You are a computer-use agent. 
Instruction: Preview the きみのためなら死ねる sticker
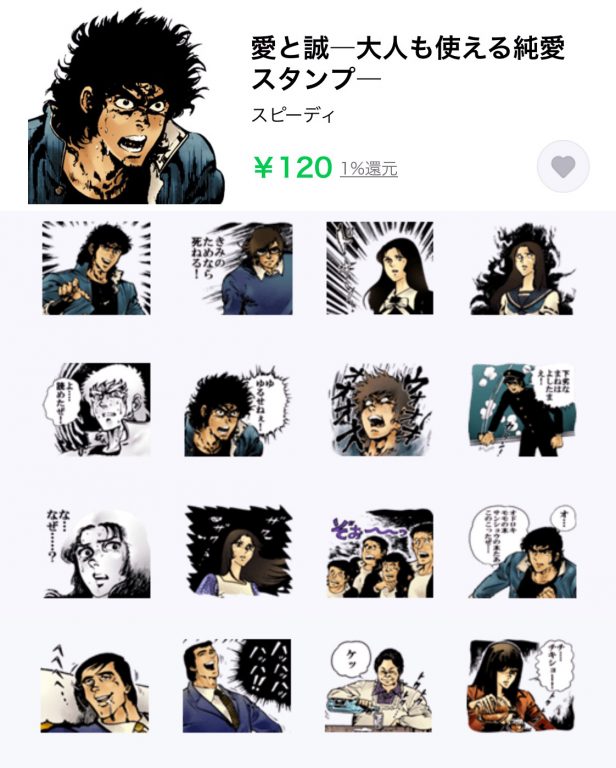[238, 268]
